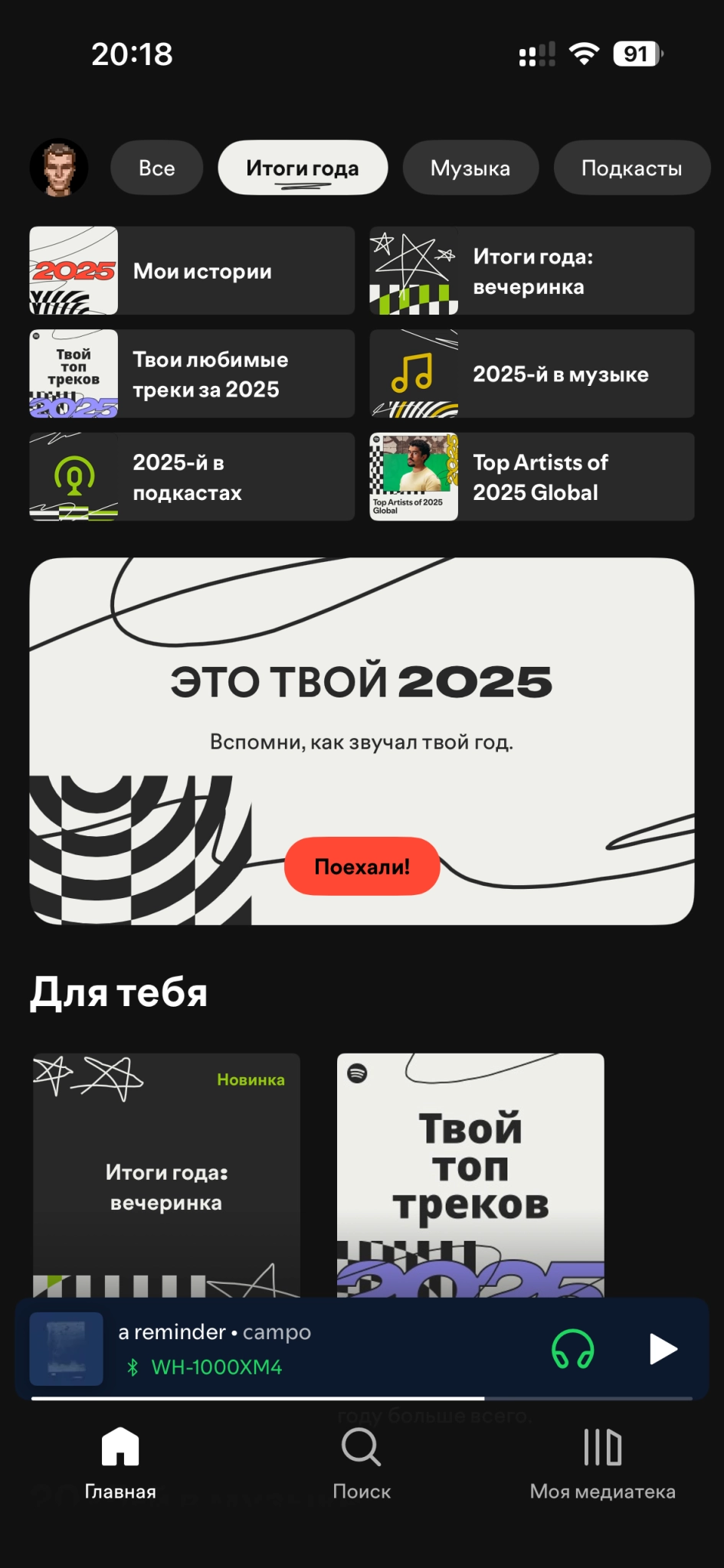
Task: Open Итоги года: вечеринка shortcut tile
Action: coord(532,270)
